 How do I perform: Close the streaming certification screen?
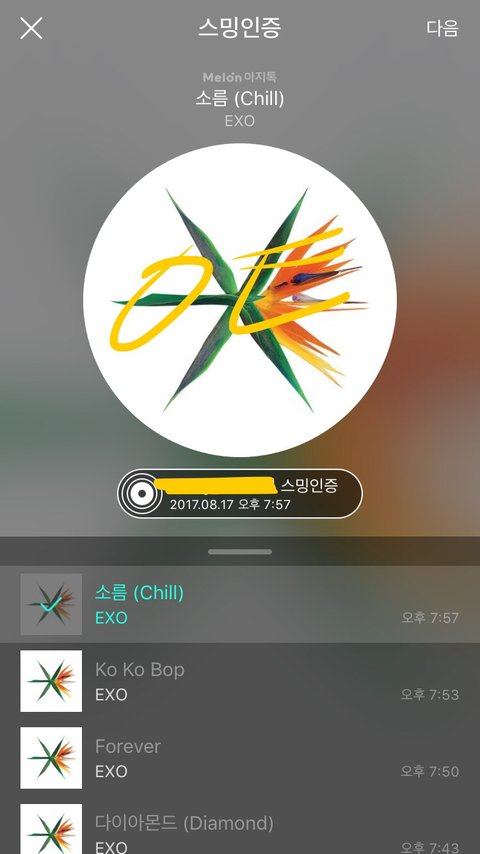click(31, 28)
